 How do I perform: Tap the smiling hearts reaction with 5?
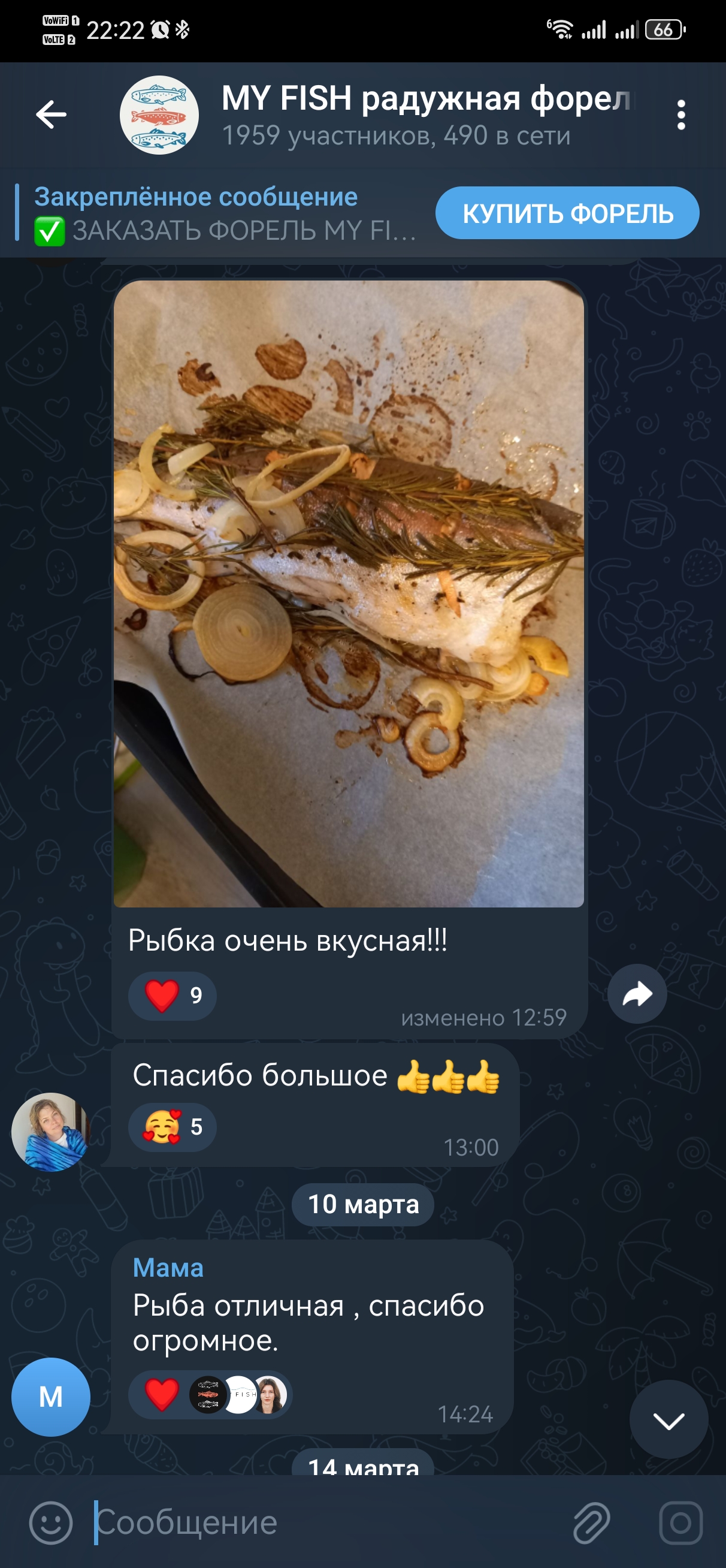(x=173, y=1127)
